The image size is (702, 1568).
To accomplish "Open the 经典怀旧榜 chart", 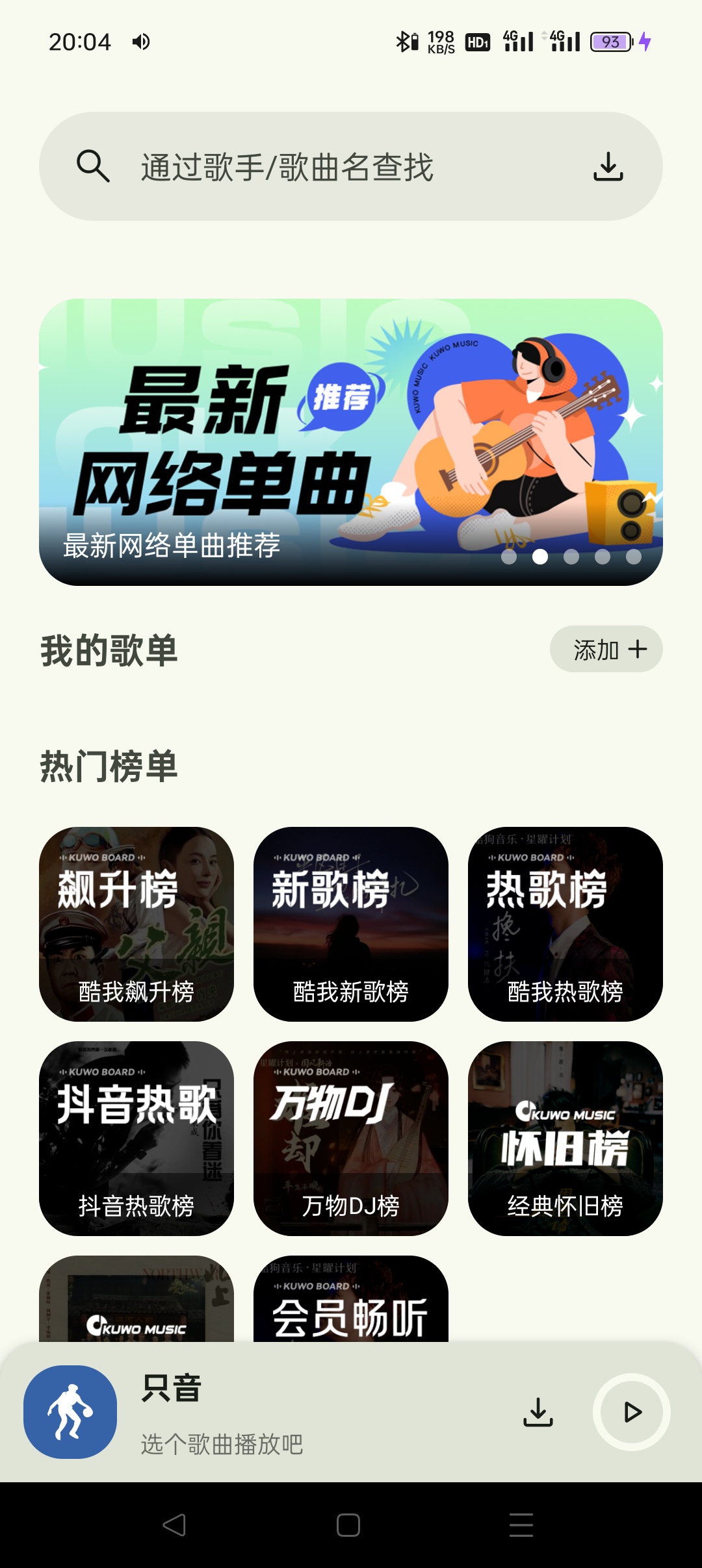I will pyautogui.click(x=565, y=1138).
